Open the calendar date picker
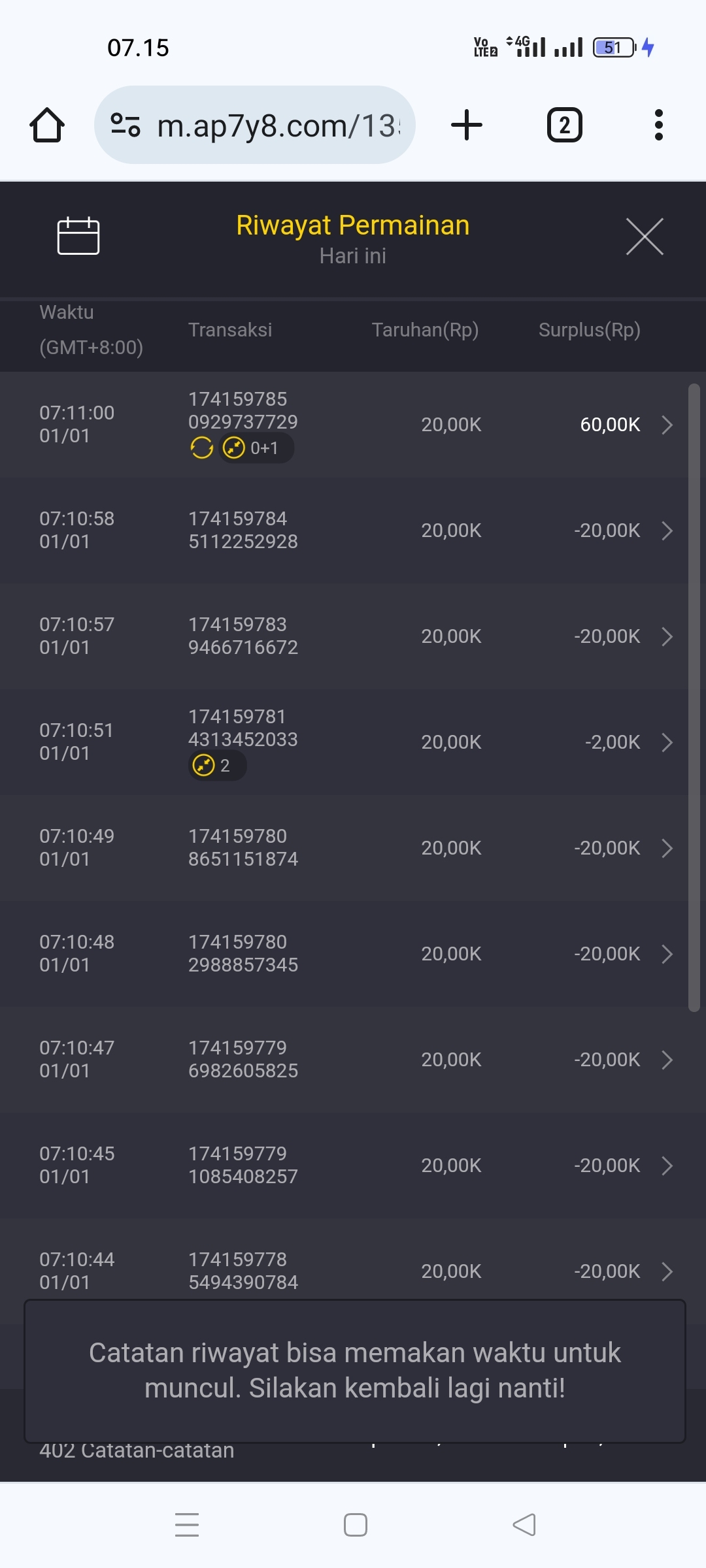The image size is (706, 1568). pyautogui.click(x=78, y=236)
